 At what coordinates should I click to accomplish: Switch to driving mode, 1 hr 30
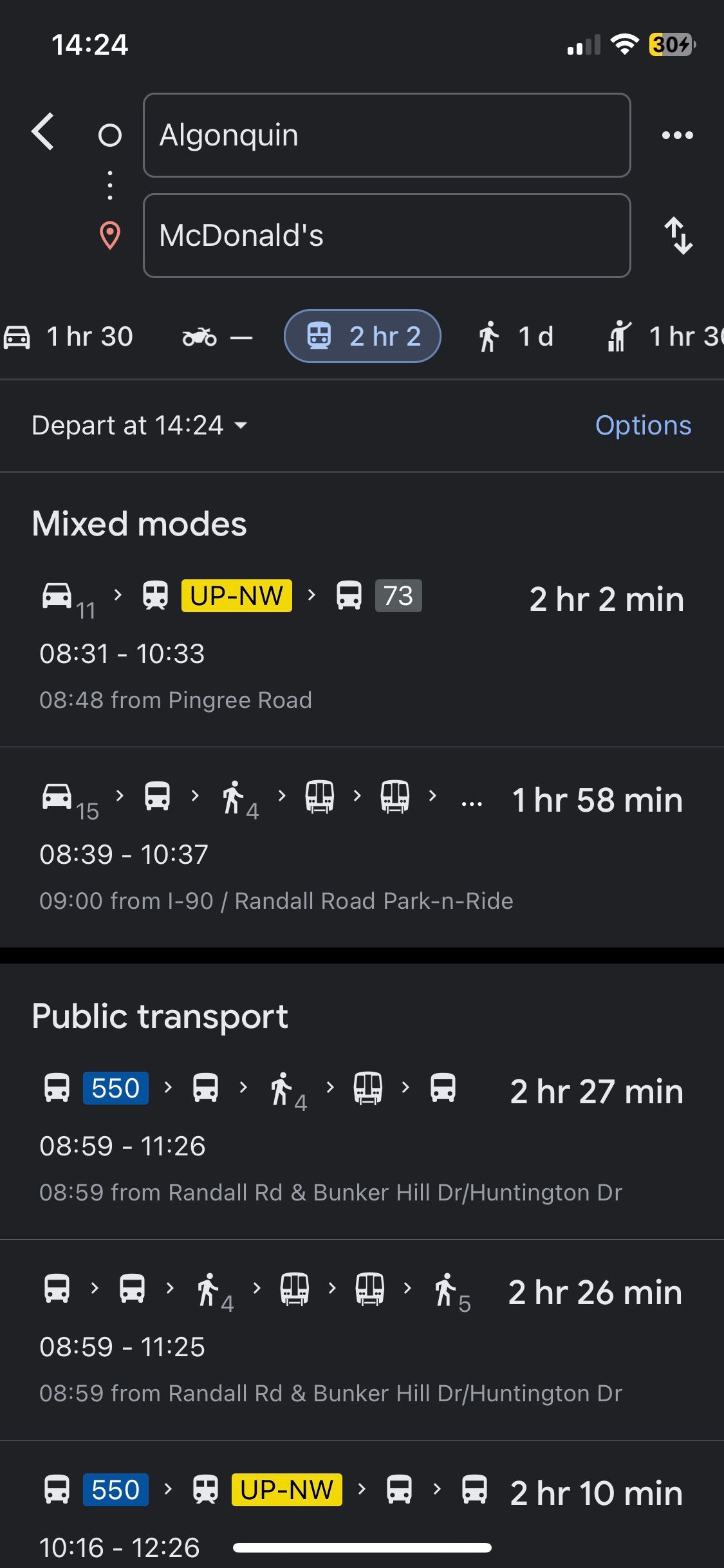70,337
